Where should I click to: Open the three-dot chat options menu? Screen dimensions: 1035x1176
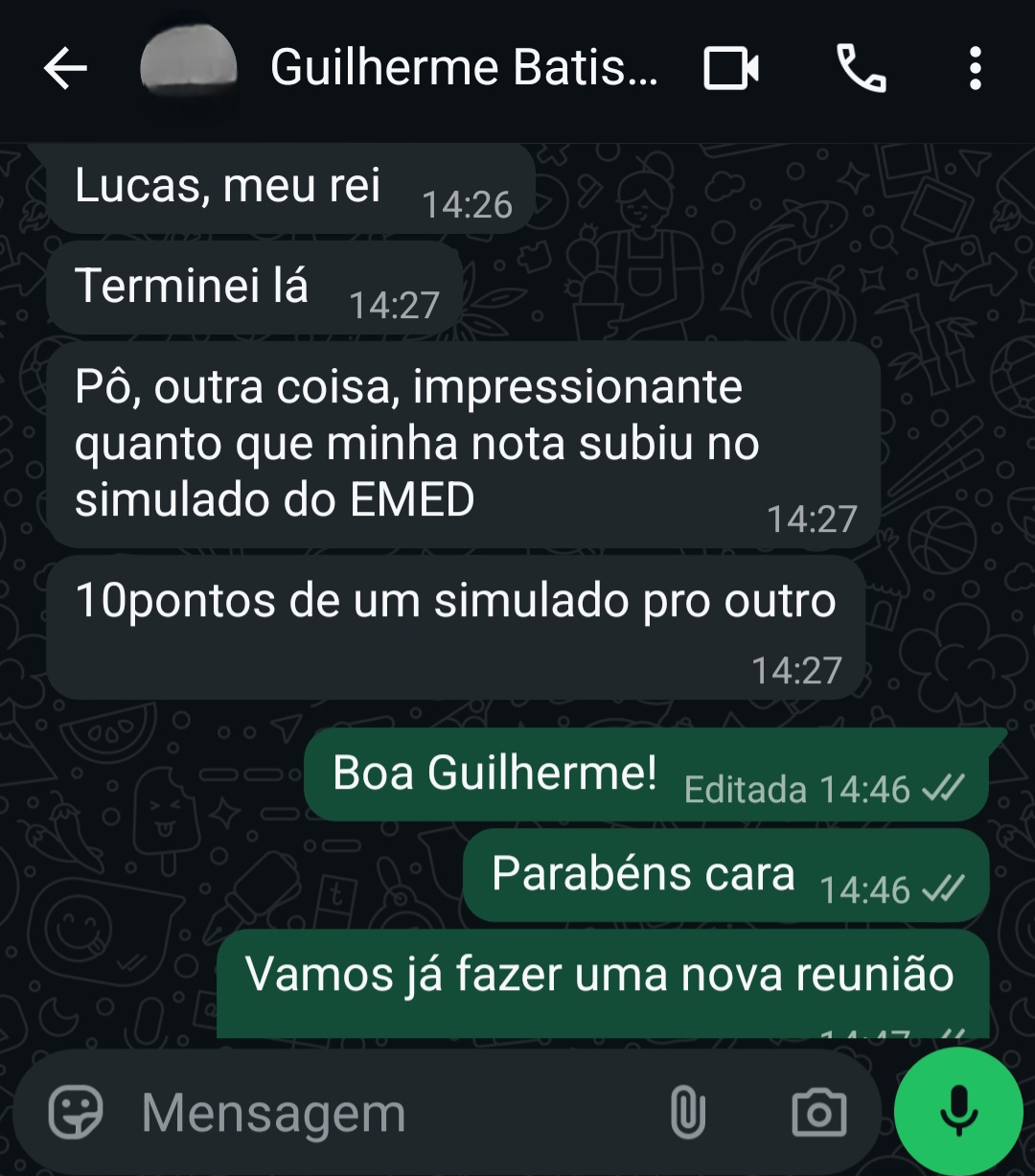[x=975, y=69]
